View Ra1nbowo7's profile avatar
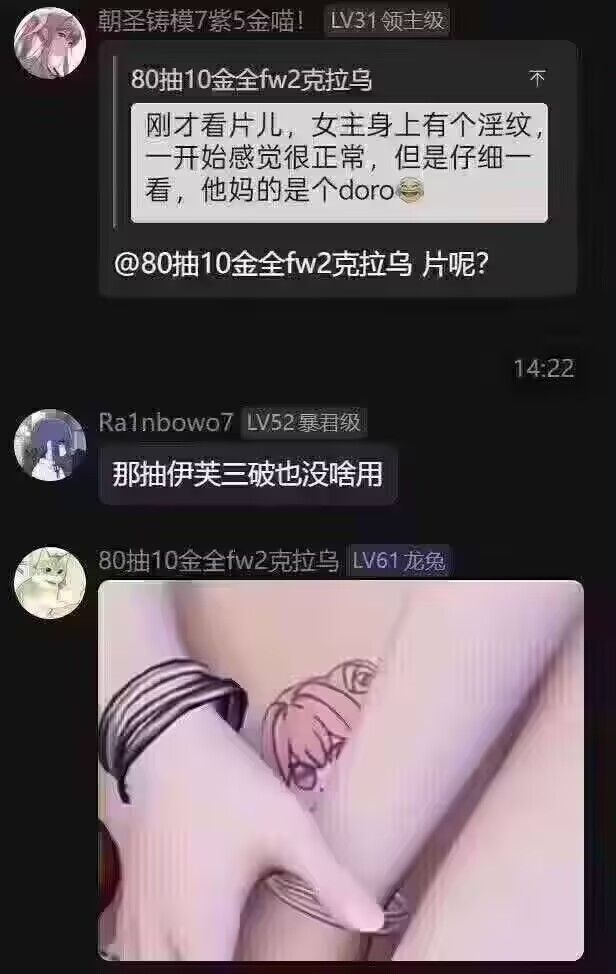The height and width of the screenshot is (974, 616). [49, 444]
